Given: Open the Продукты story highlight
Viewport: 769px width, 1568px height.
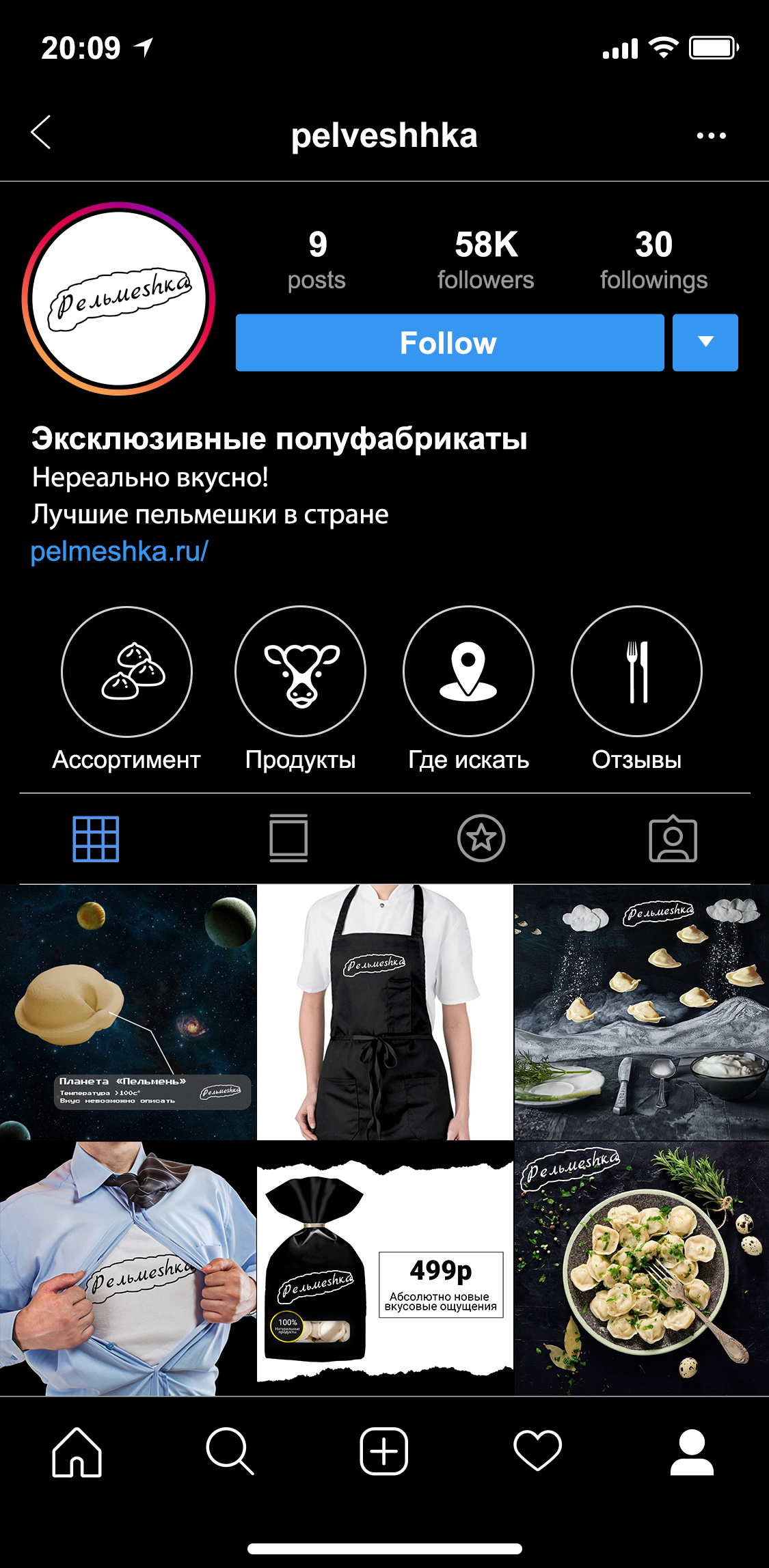Looking at the screenshot, I should [x=300, y=672].
